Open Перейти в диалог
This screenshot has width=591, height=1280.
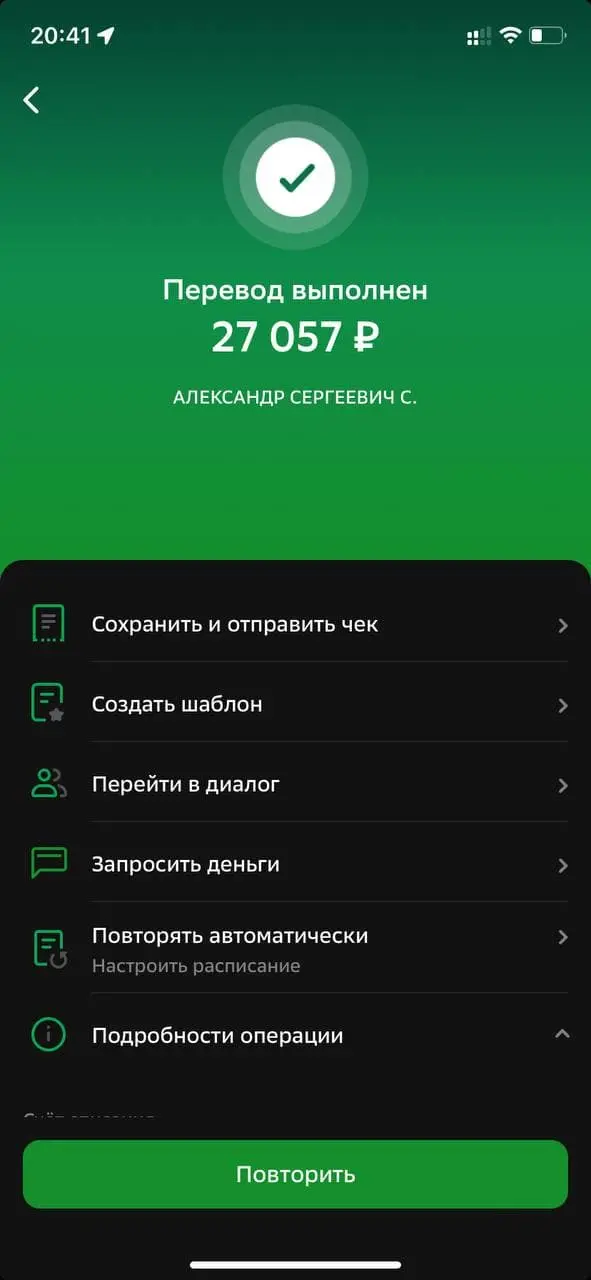pyautogui.click(x=295, y=784)
